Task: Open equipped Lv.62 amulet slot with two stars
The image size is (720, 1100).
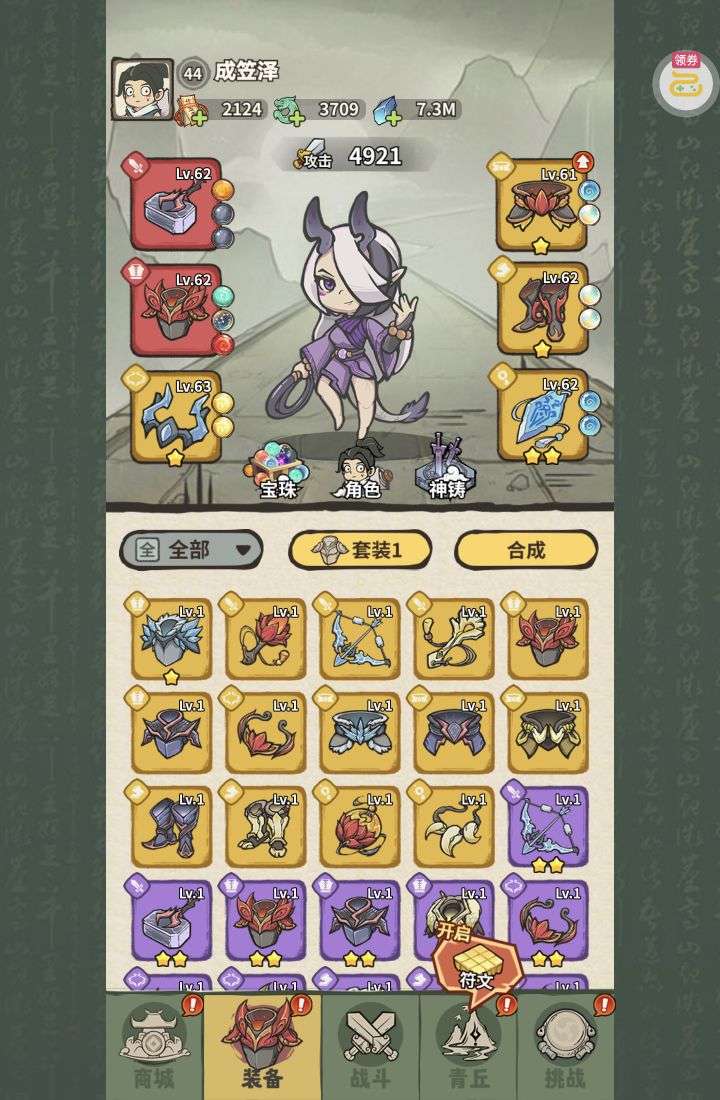Action: point(541,414)
